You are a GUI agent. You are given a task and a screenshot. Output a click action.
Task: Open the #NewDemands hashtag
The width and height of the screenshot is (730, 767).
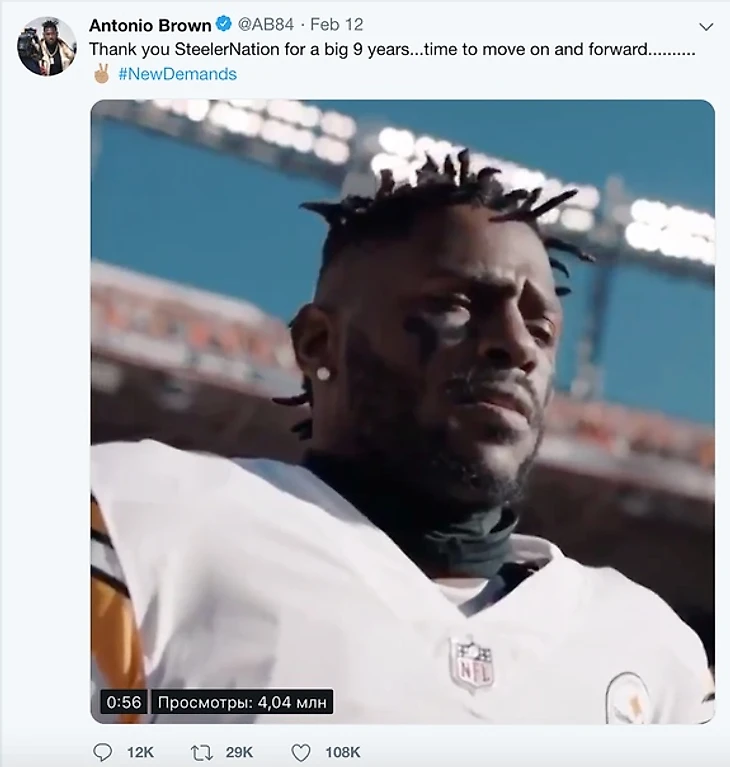tap(177, 73)
